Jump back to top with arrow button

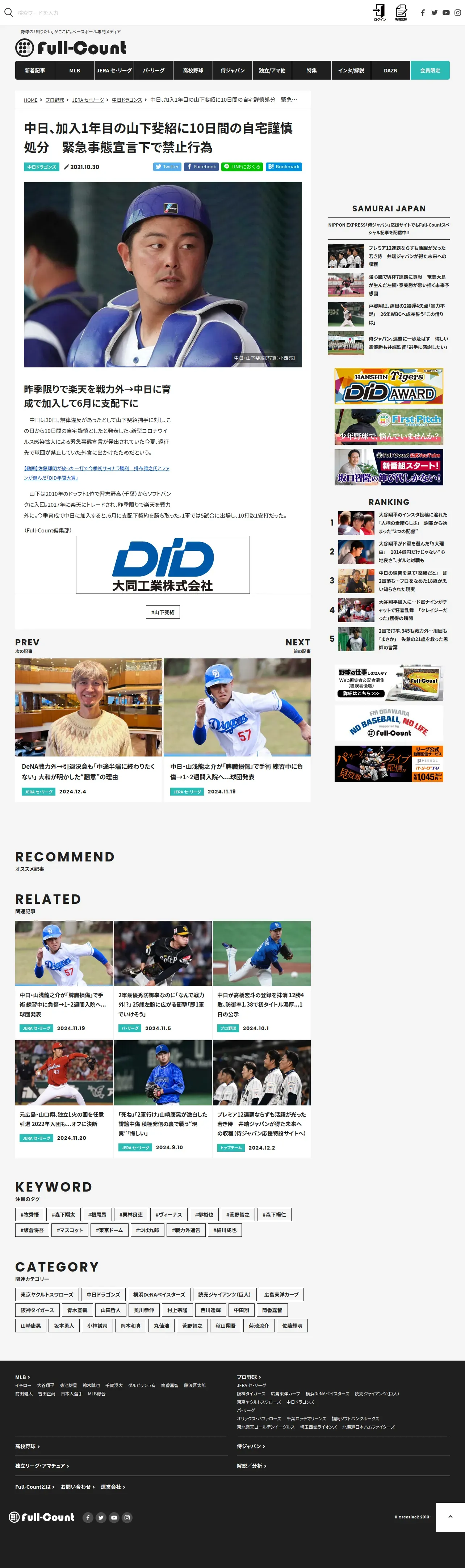click(451, 1517)
